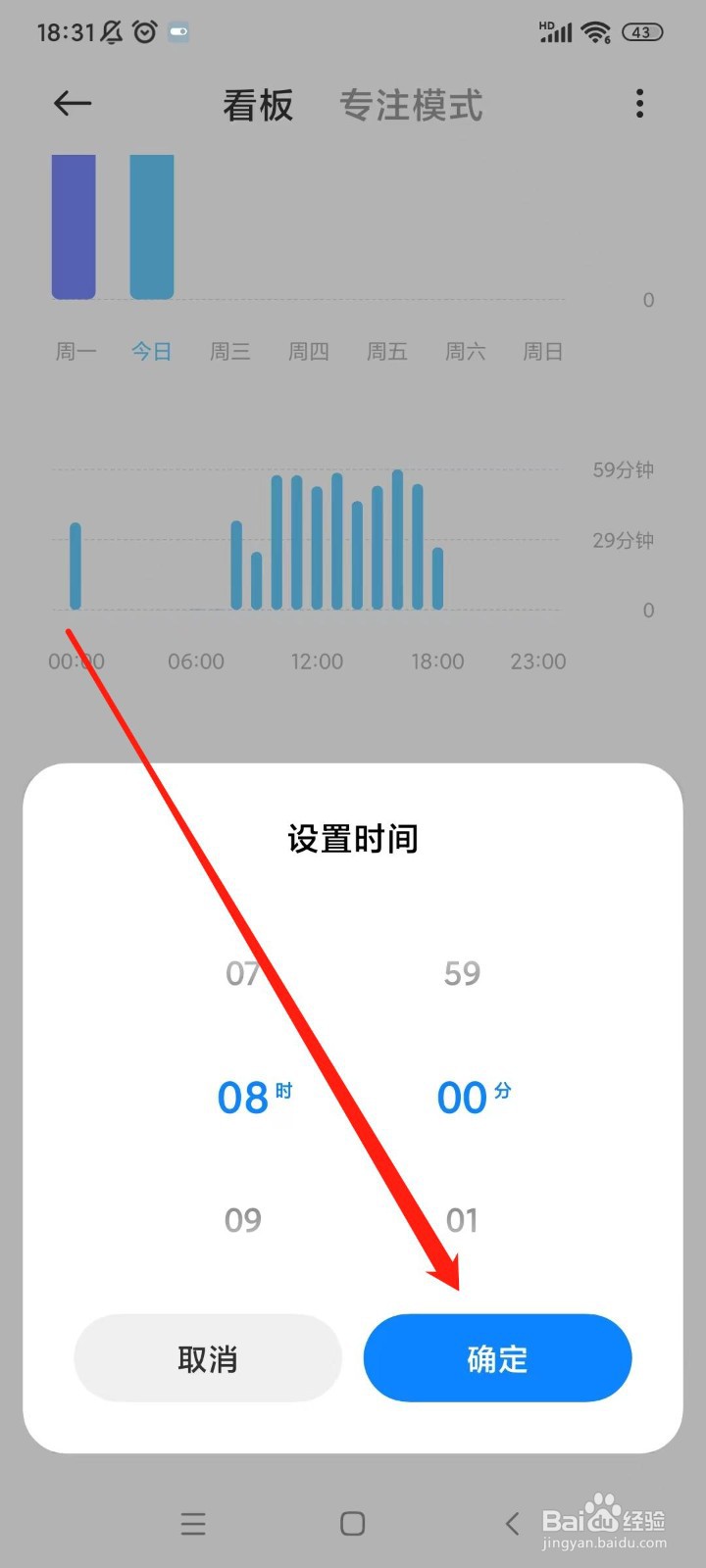Select minute 01 on the minute wheel
Image resolution: width=706 pixels, height=1568 pixels.
click(461, 1220)
